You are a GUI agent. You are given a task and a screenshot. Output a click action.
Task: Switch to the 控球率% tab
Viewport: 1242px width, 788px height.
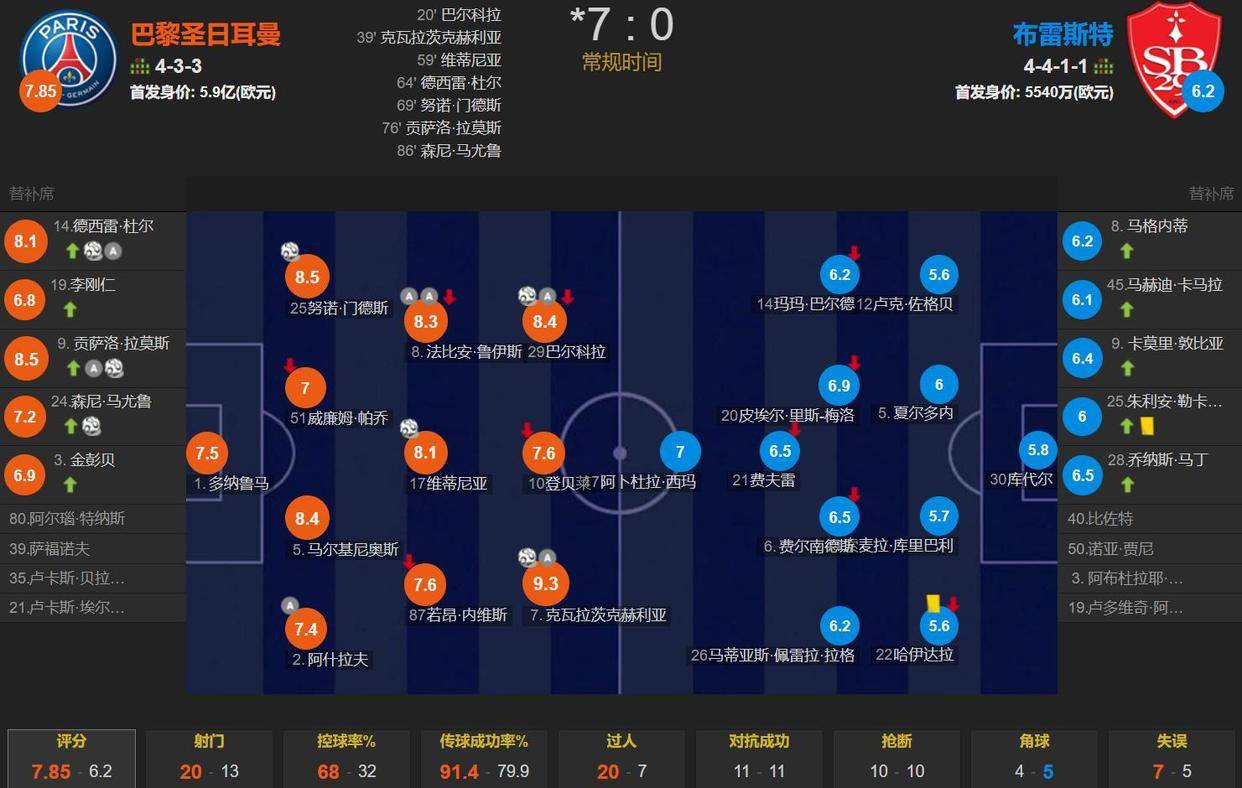346,757
